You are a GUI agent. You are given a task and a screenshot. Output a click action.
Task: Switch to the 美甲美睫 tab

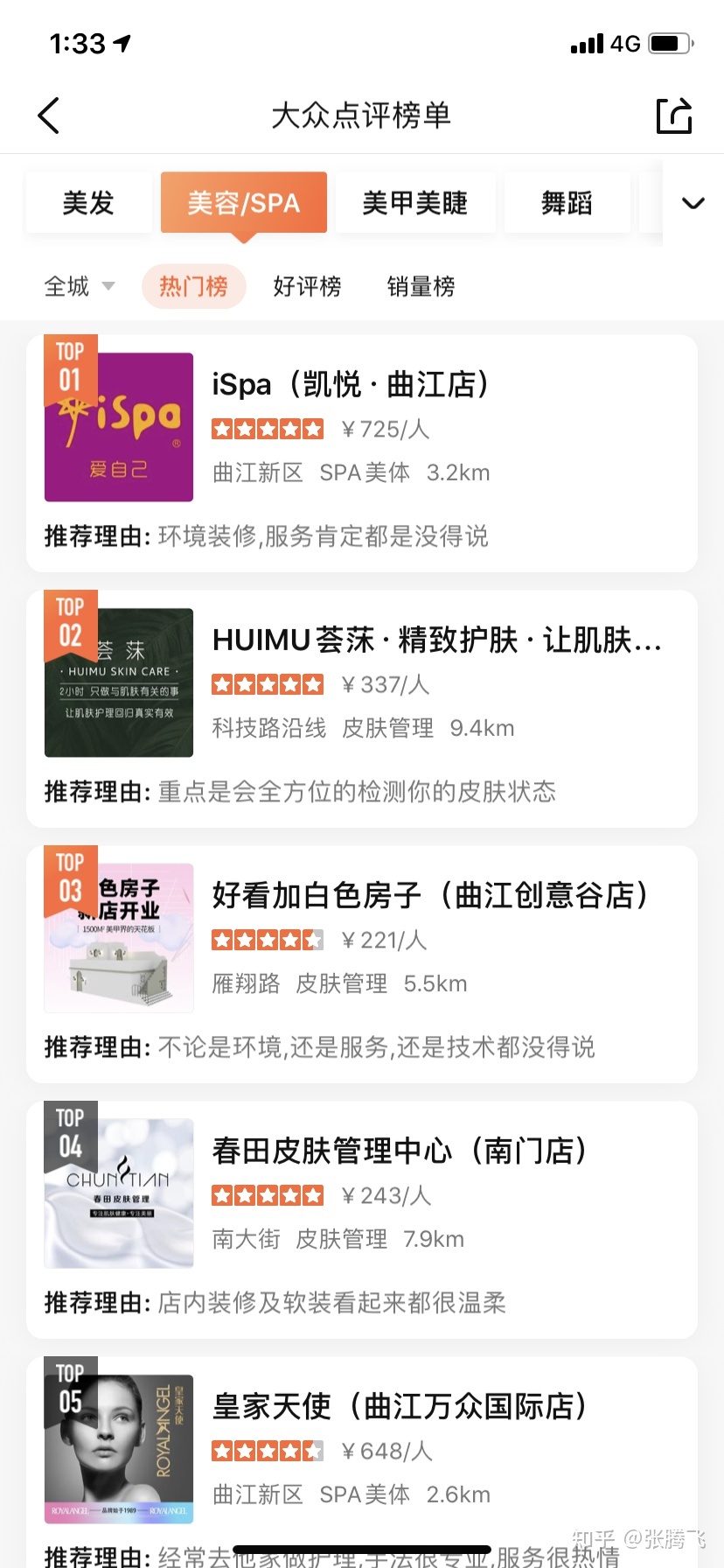click(415, 202)
